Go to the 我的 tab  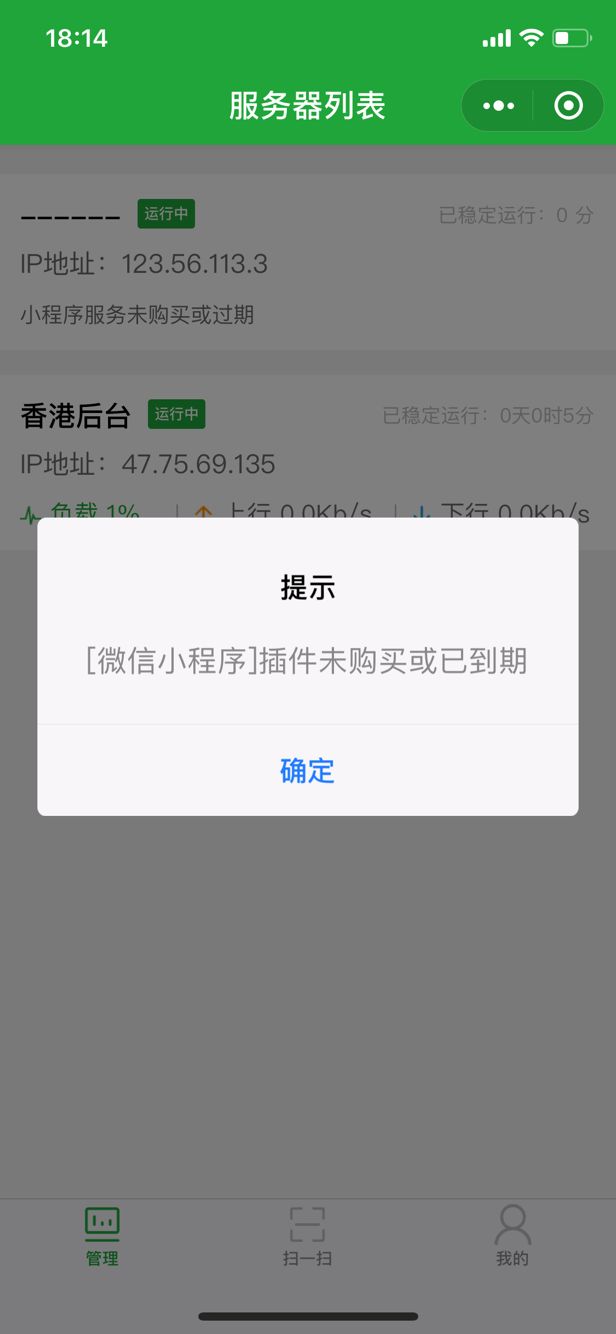click(x=512, y=1236)
